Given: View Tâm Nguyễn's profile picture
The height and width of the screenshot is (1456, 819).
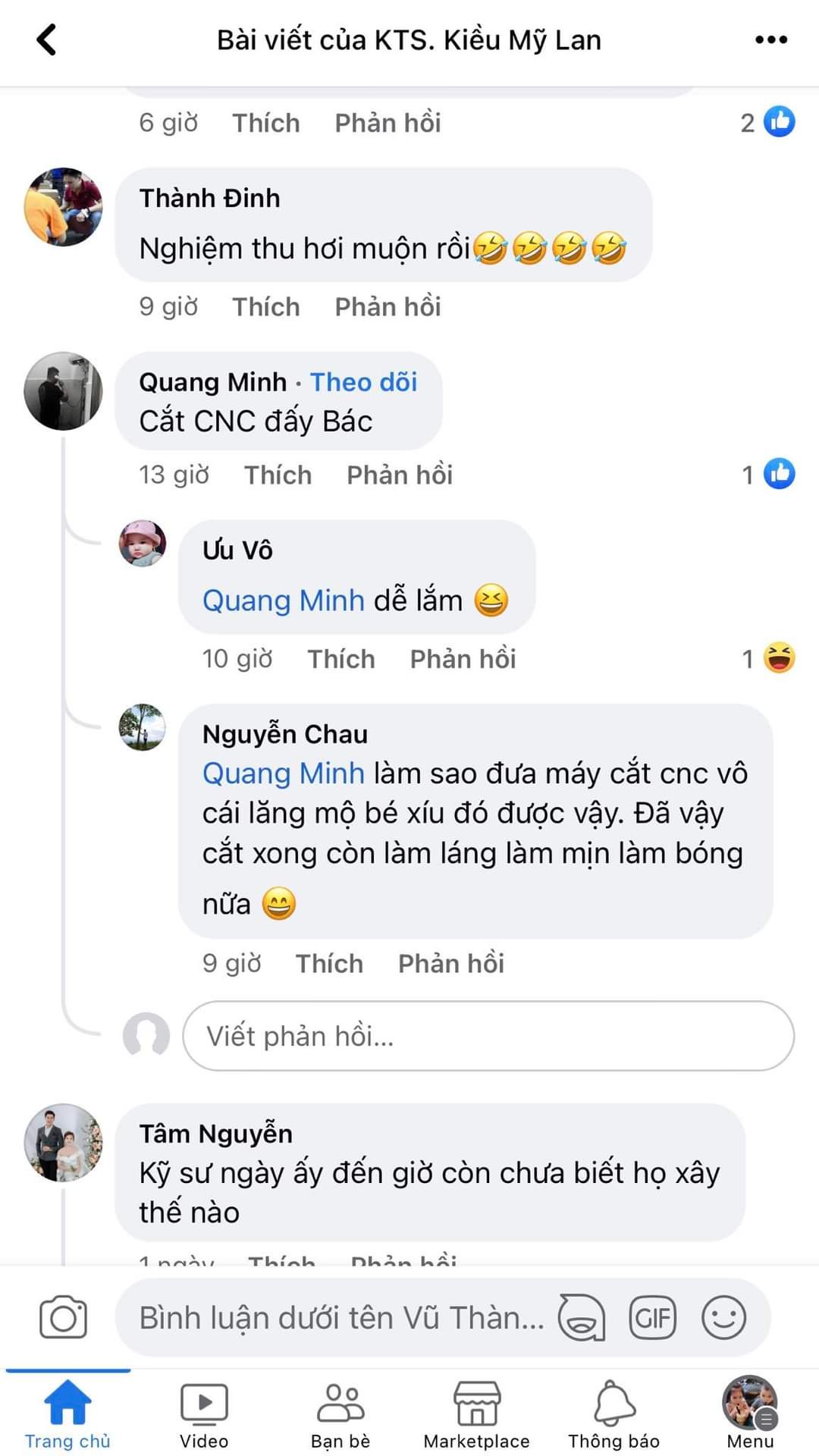Looking at the screenshot, I should [x=63, y=1143].
